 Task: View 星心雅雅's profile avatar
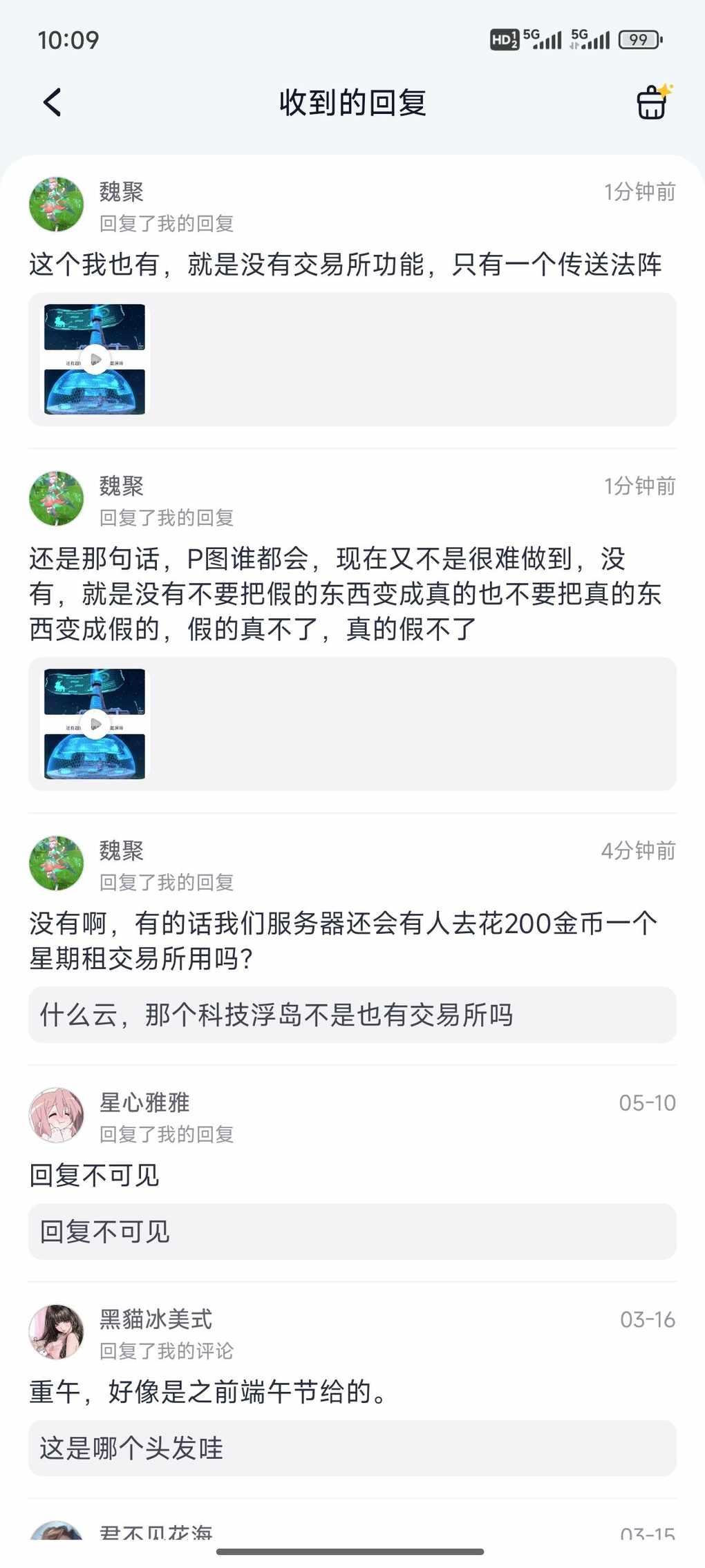56,1115
